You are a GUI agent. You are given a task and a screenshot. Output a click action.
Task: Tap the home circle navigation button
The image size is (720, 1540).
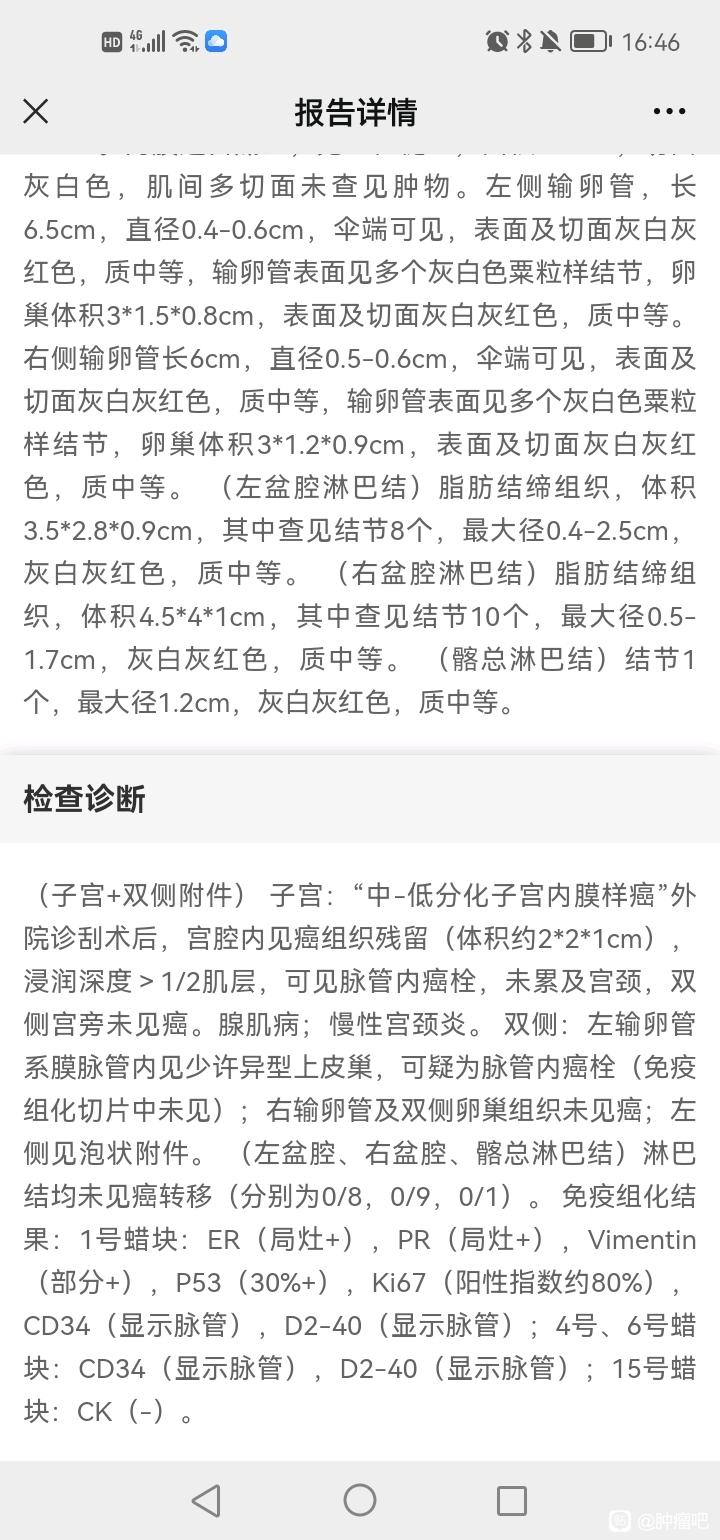click(x=359, y=1500)
